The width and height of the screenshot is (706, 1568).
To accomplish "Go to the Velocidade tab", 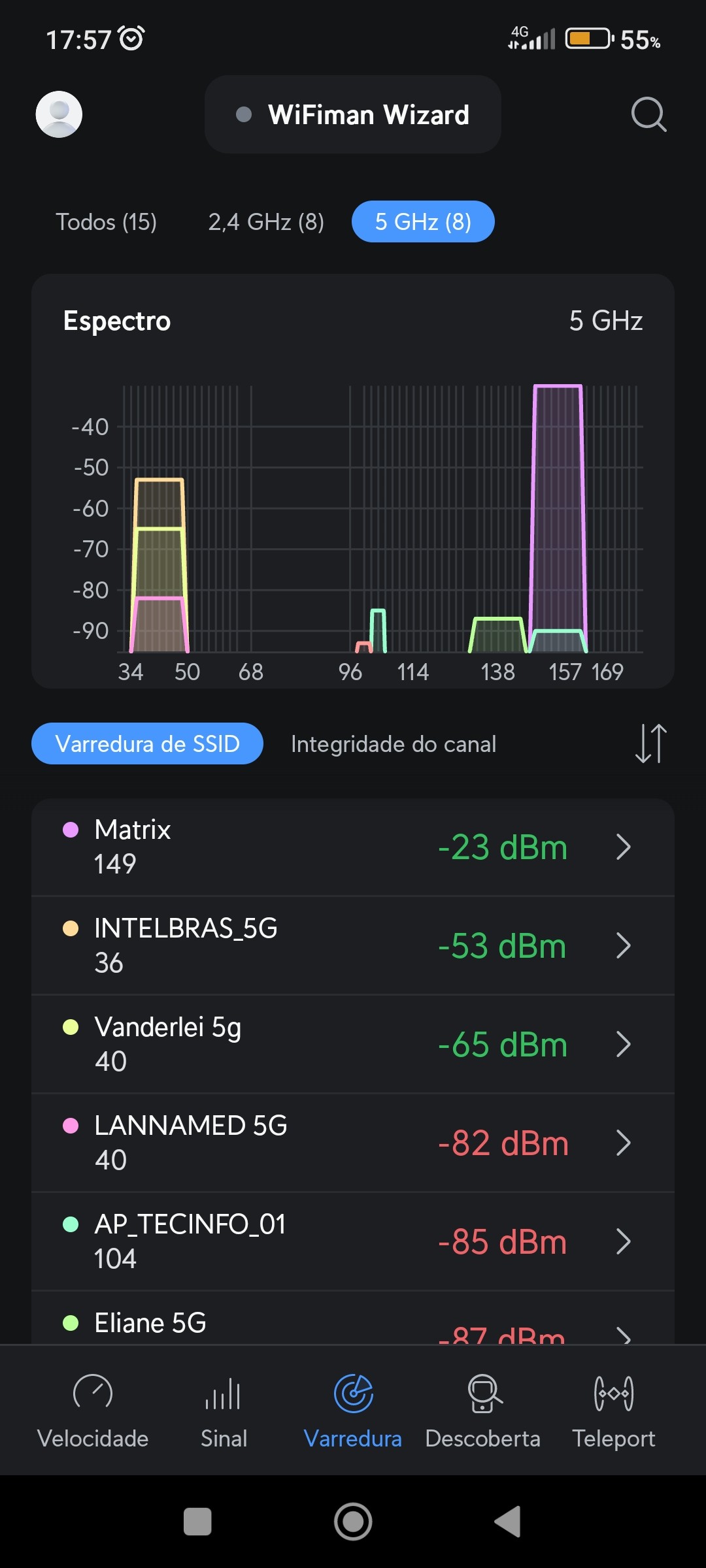I will (93, 1411).
